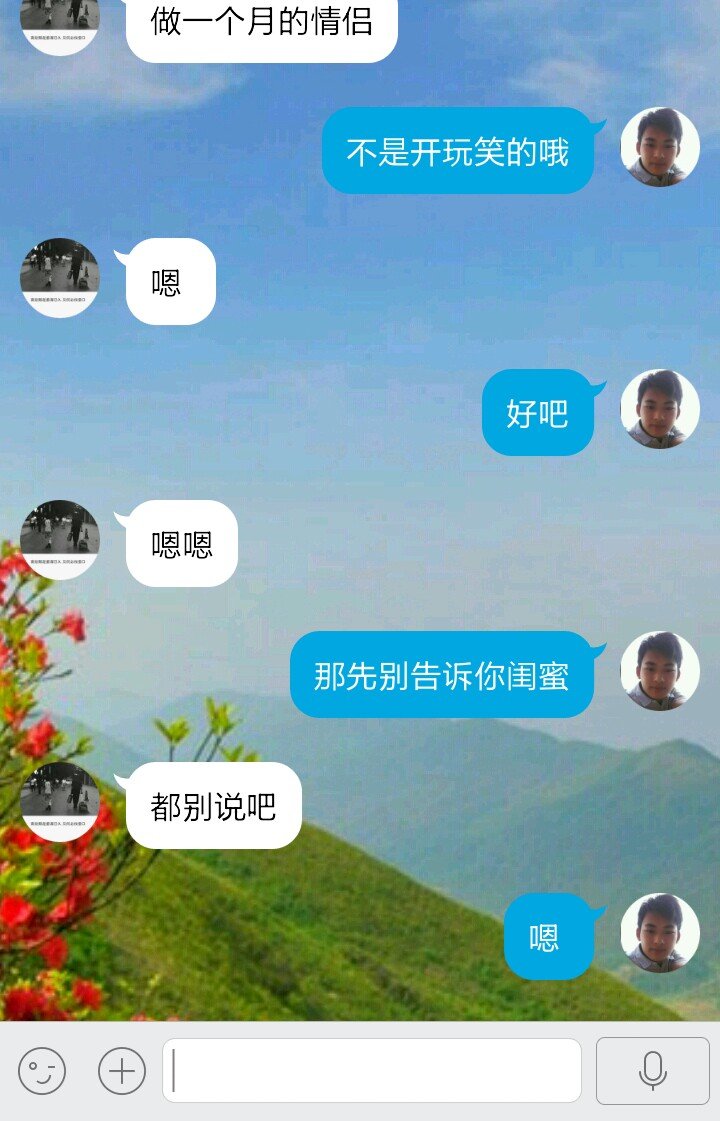Open sender's avatar beside "好吧"
Viewport: 720px width, 1121px height.
click(660, 409)
